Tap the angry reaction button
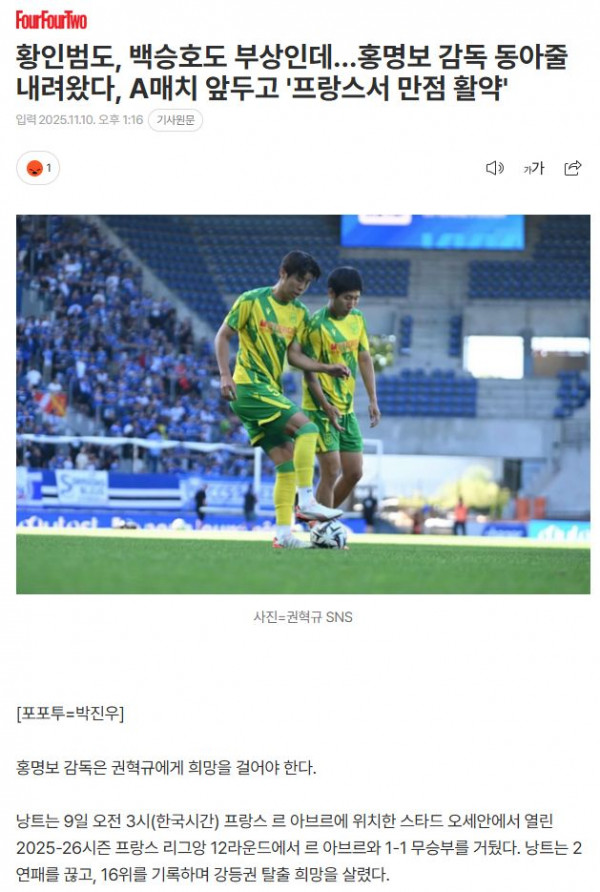 point(38,168)
